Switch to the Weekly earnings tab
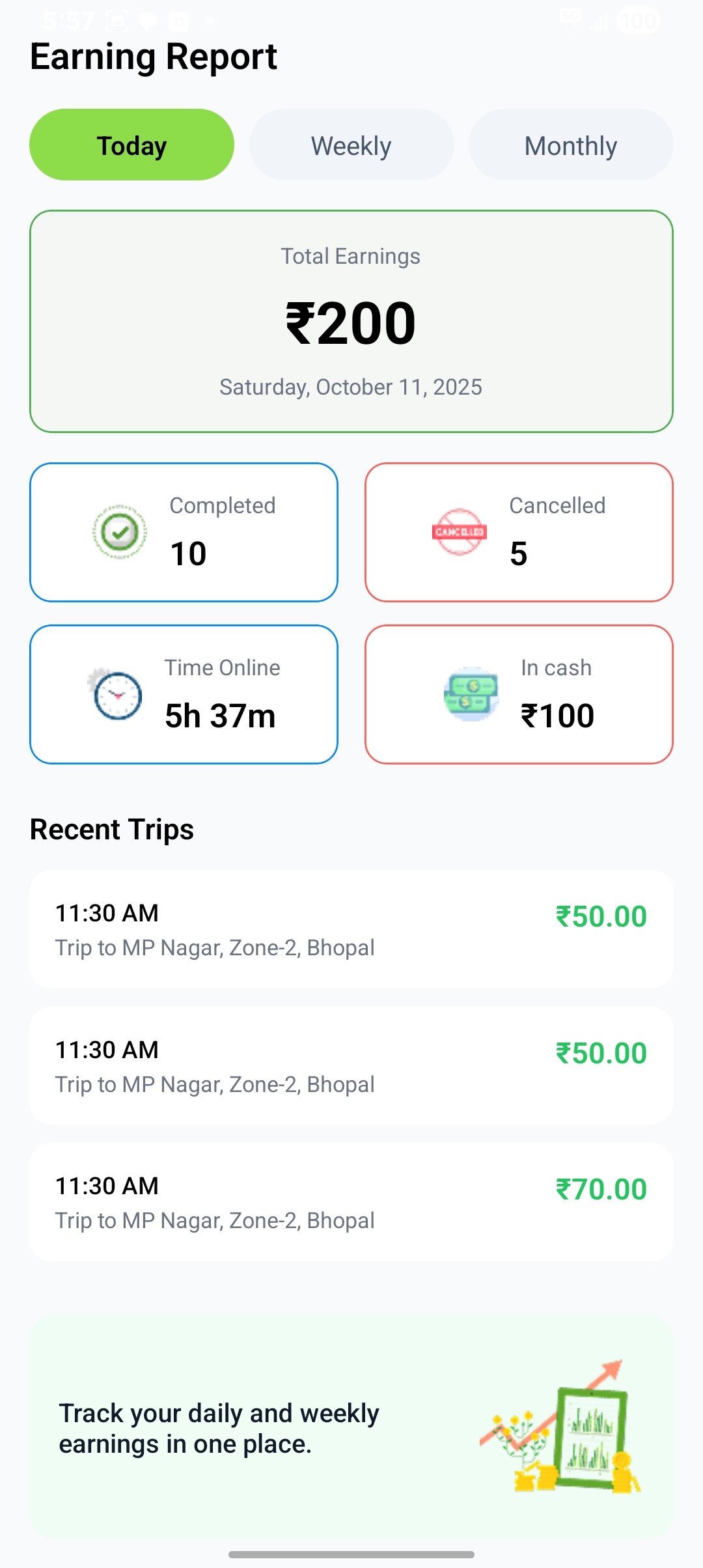This screenshot has height=1568, width=703. 351,145
